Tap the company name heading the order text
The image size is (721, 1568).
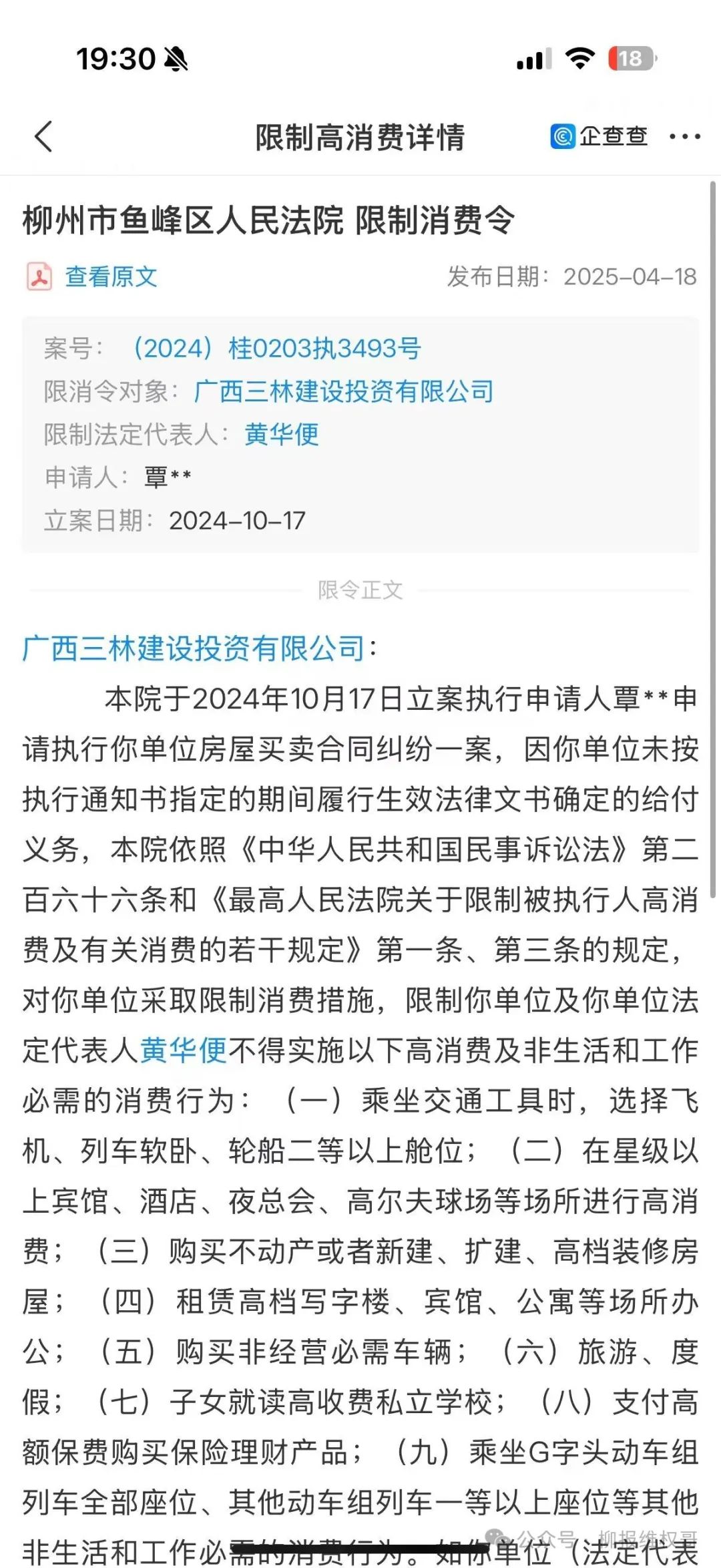[194, 648]
